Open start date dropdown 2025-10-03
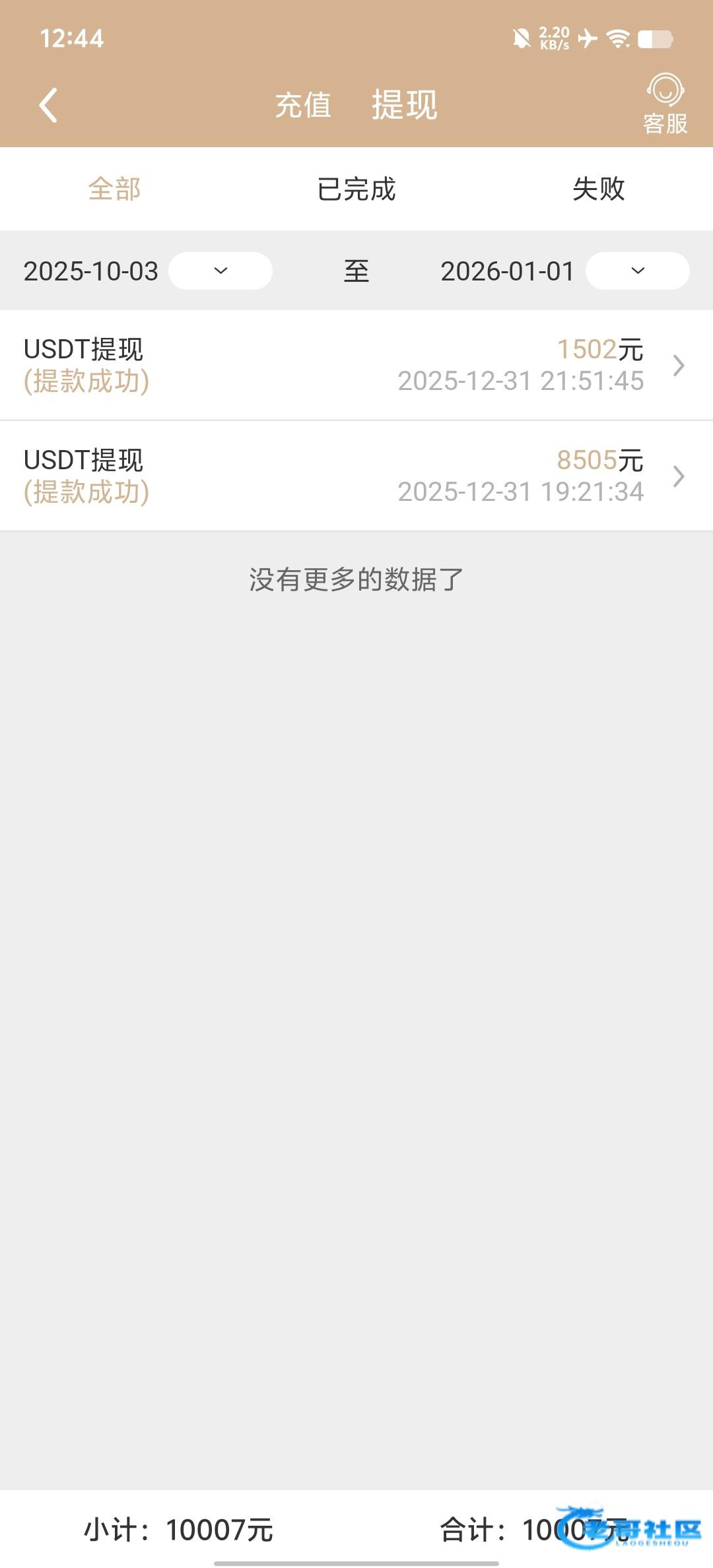The width and height of the screenshot is (713, 1568). click(x=220, y=271)
